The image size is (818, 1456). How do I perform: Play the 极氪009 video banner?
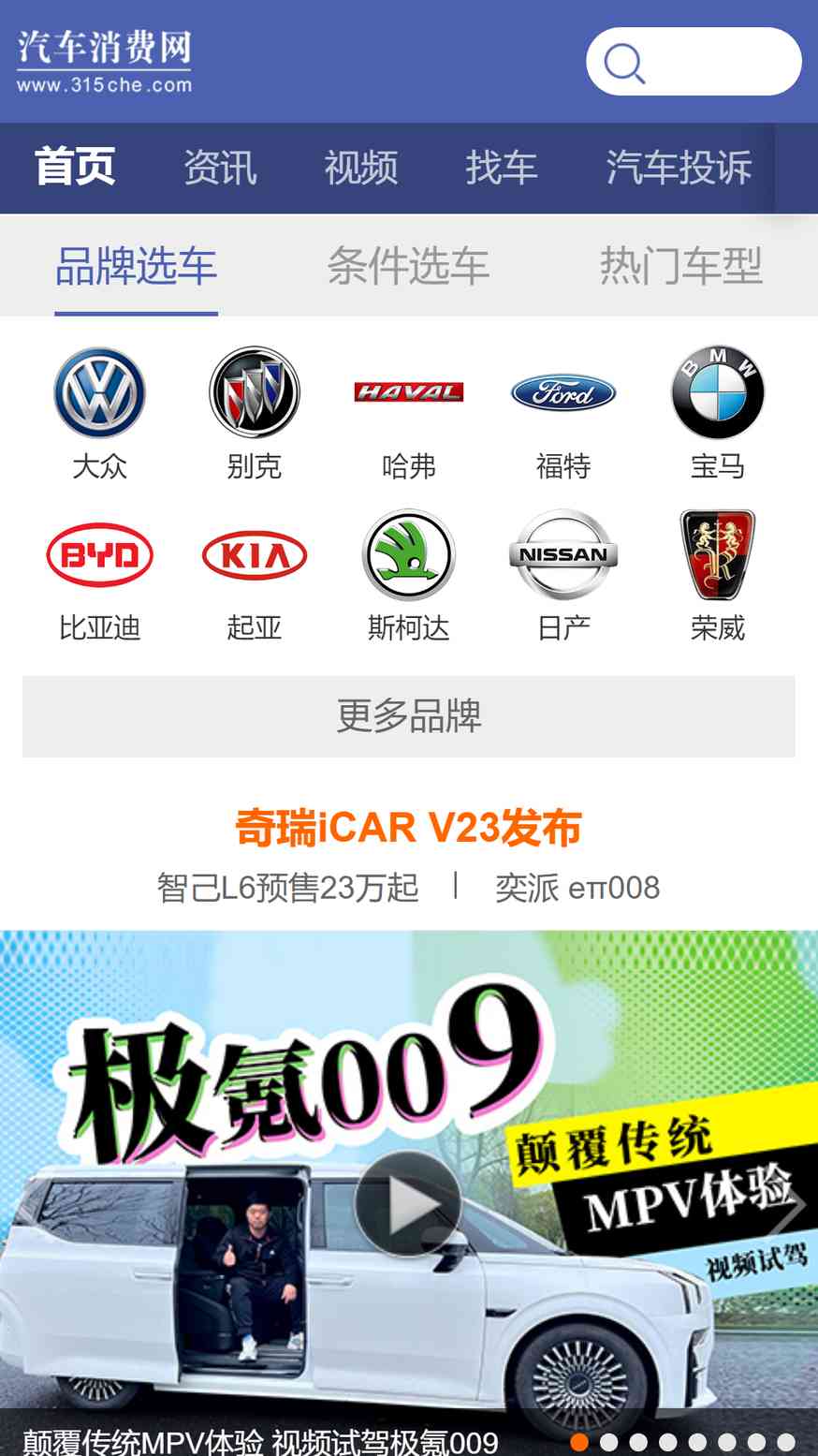coord(409,1203)
